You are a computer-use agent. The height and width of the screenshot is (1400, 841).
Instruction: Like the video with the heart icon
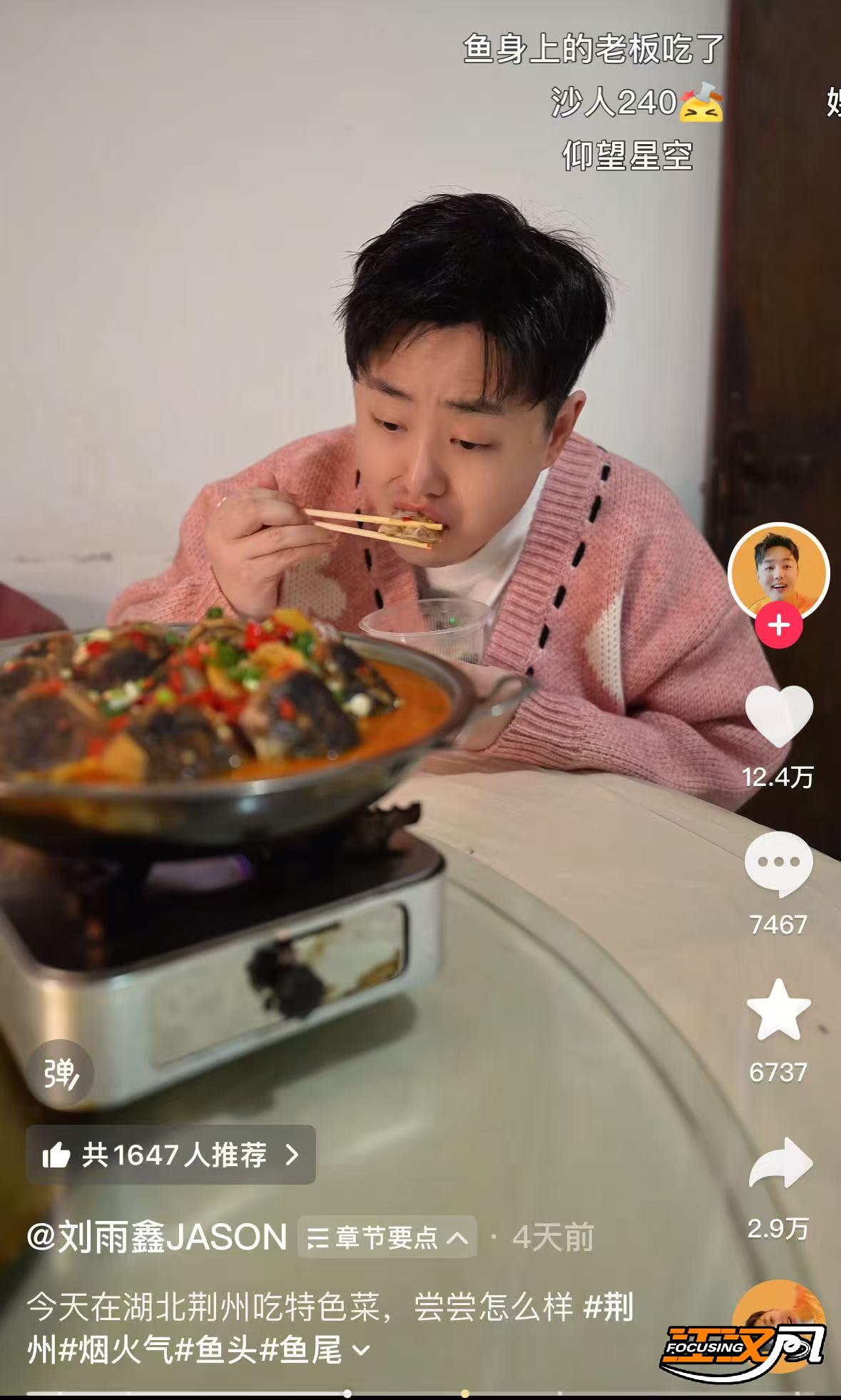[x=778, y=716]
